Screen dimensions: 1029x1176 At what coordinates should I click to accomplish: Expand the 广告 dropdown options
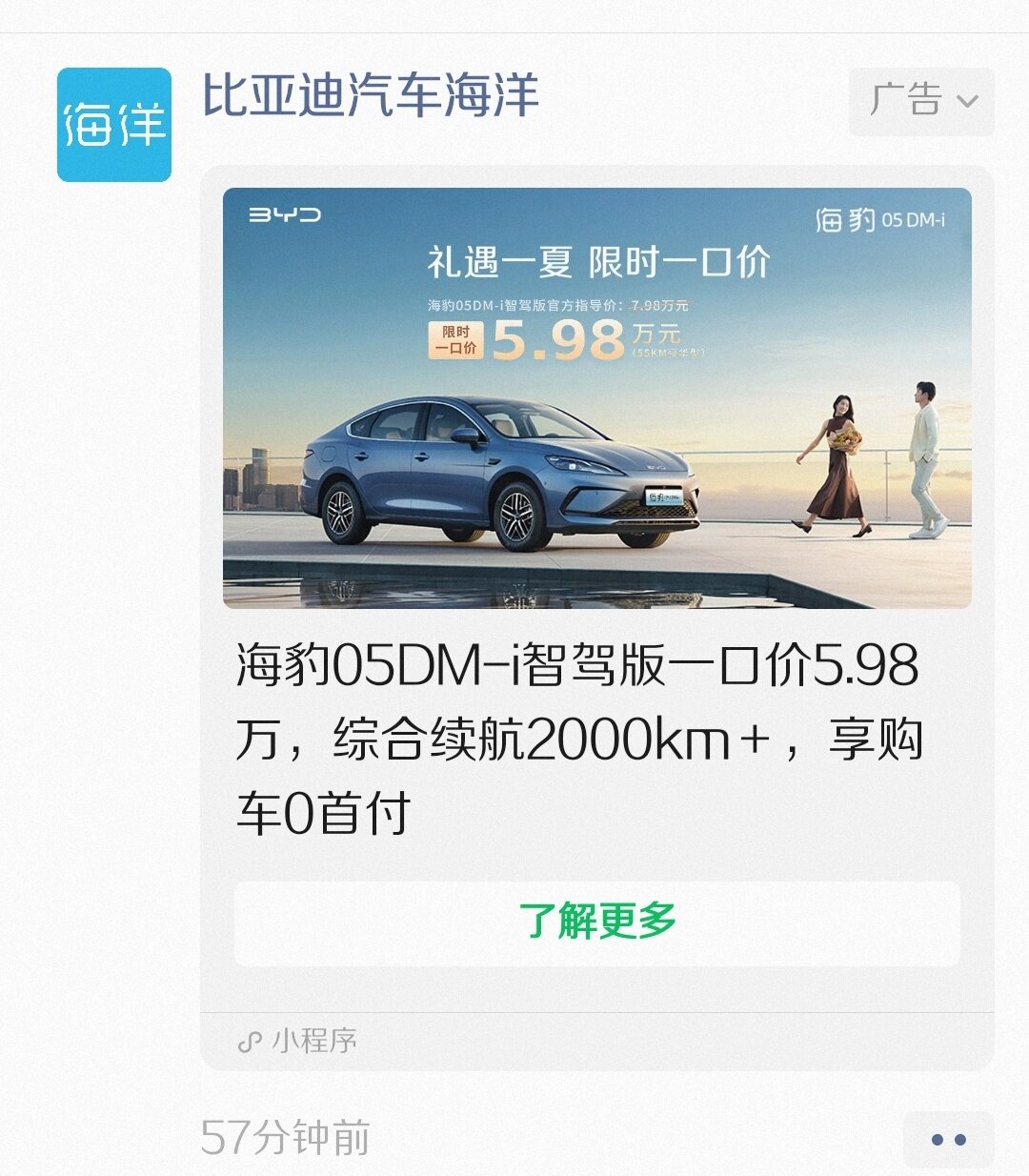tap(921, 101)
